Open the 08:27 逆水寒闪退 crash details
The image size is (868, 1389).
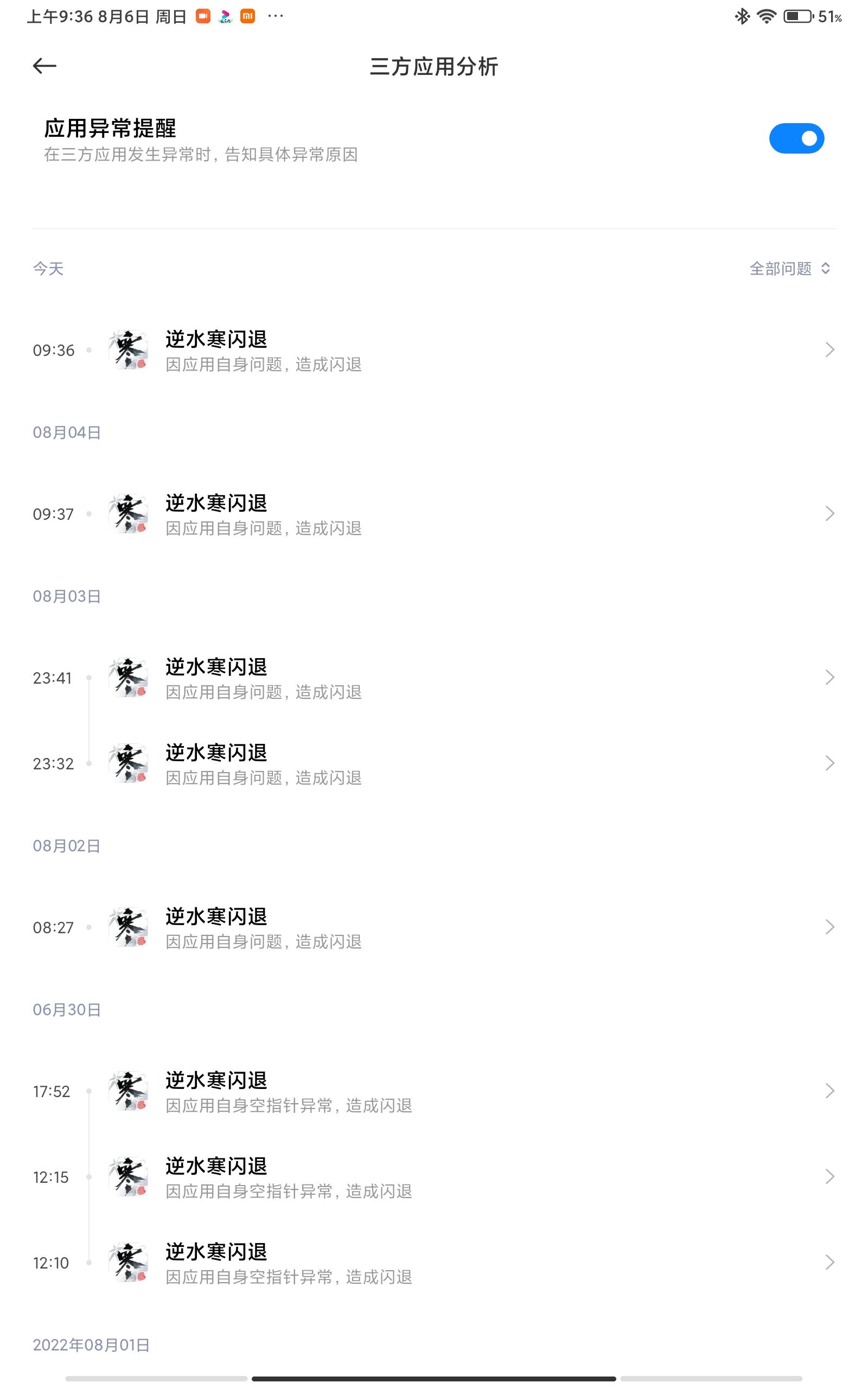click(433, 927)
